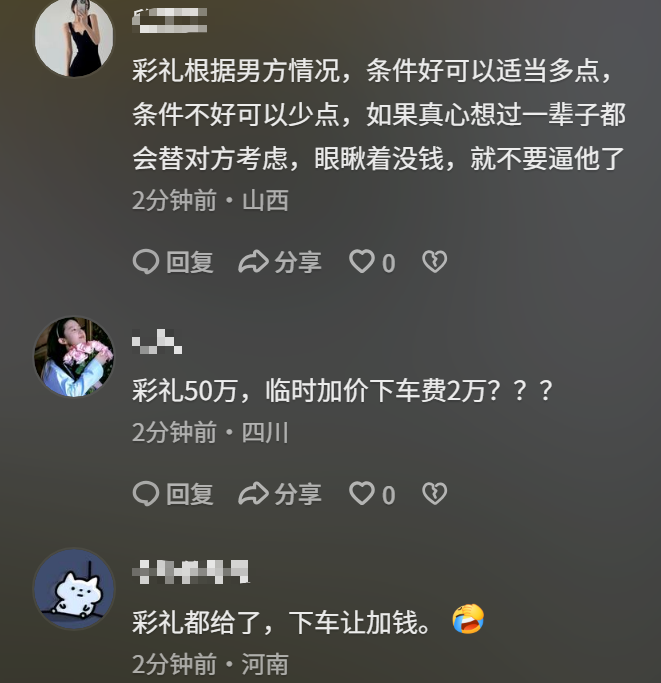Open the Sichuan commenter's flower avatar
Screen dimensions: 661x683
(x=74, y=357)
